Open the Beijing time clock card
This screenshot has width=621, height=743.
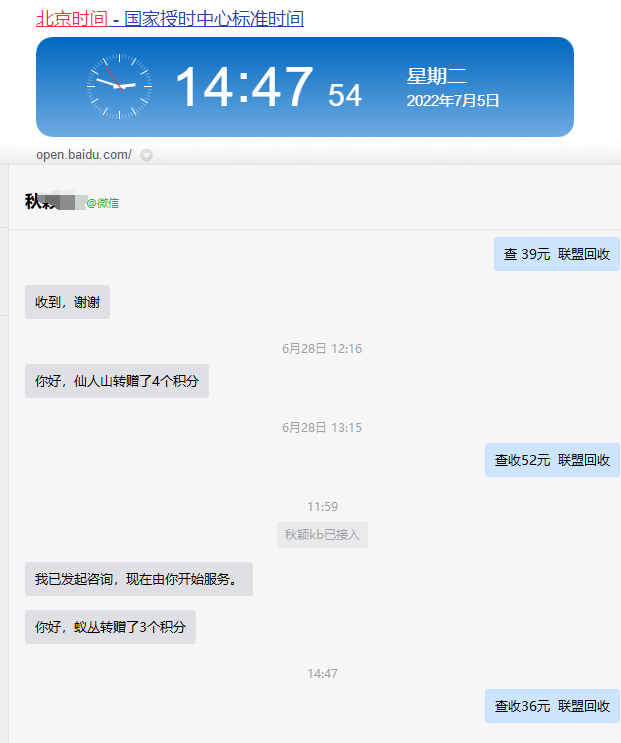pos(304,87)
